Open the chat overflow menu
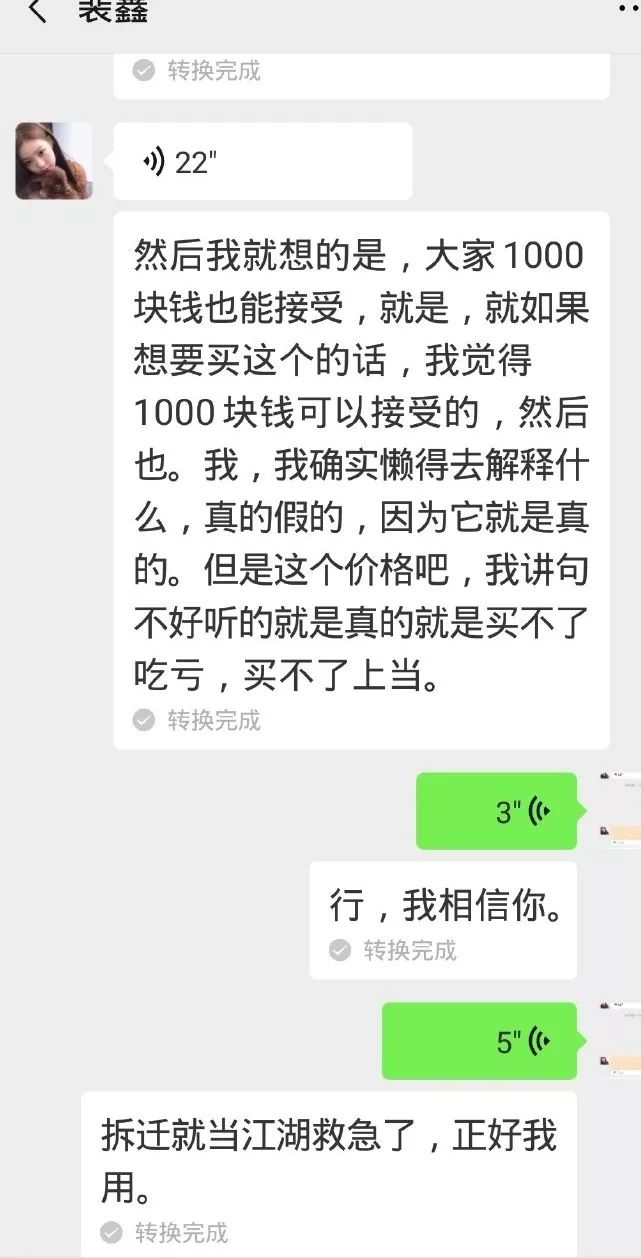Image resolution: width=641 pixels, height=1258 pixels. click(626, 8)
